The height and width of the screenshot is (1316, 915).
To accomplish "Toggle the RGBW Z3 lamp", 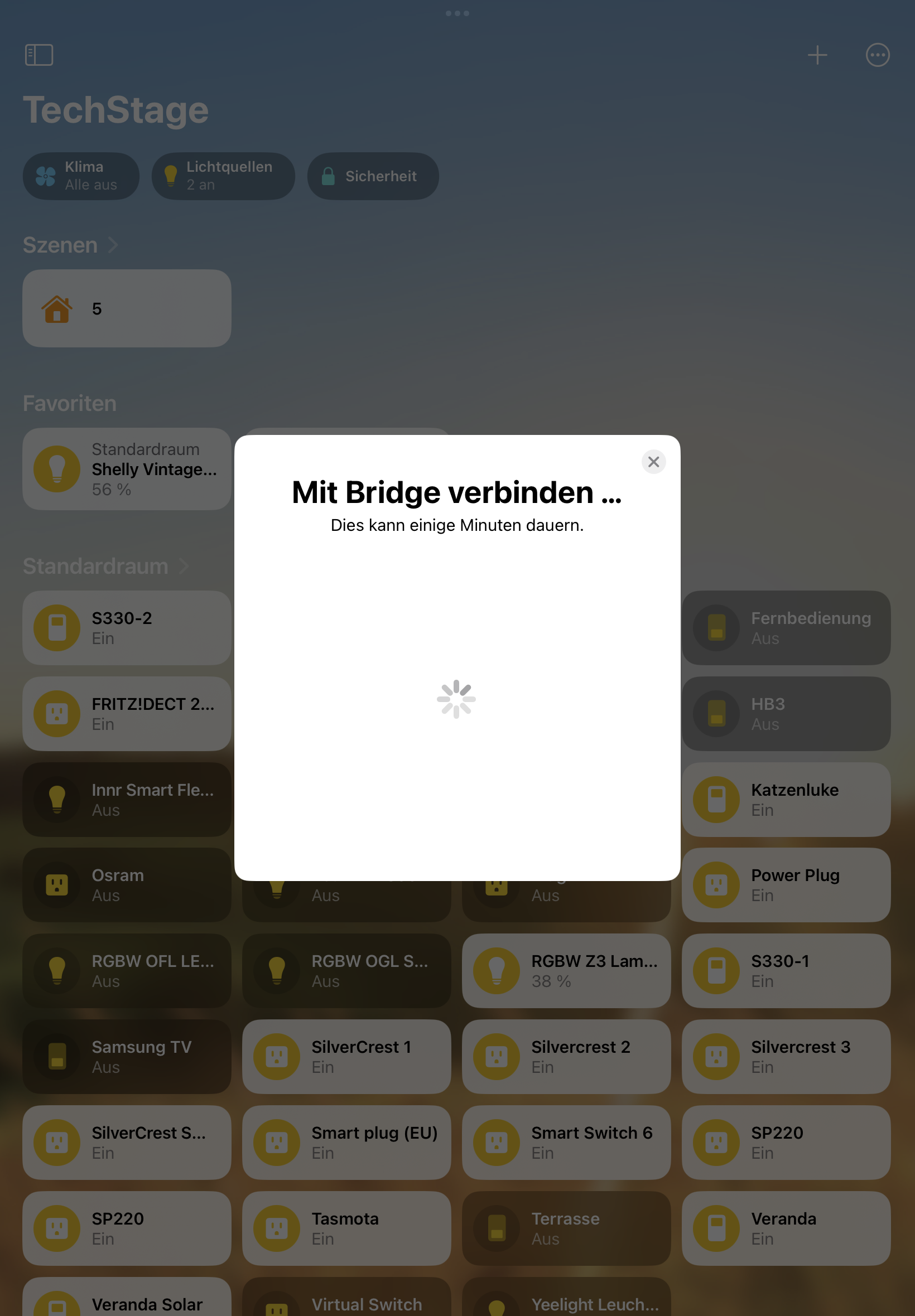I will (x=497, y=970).
